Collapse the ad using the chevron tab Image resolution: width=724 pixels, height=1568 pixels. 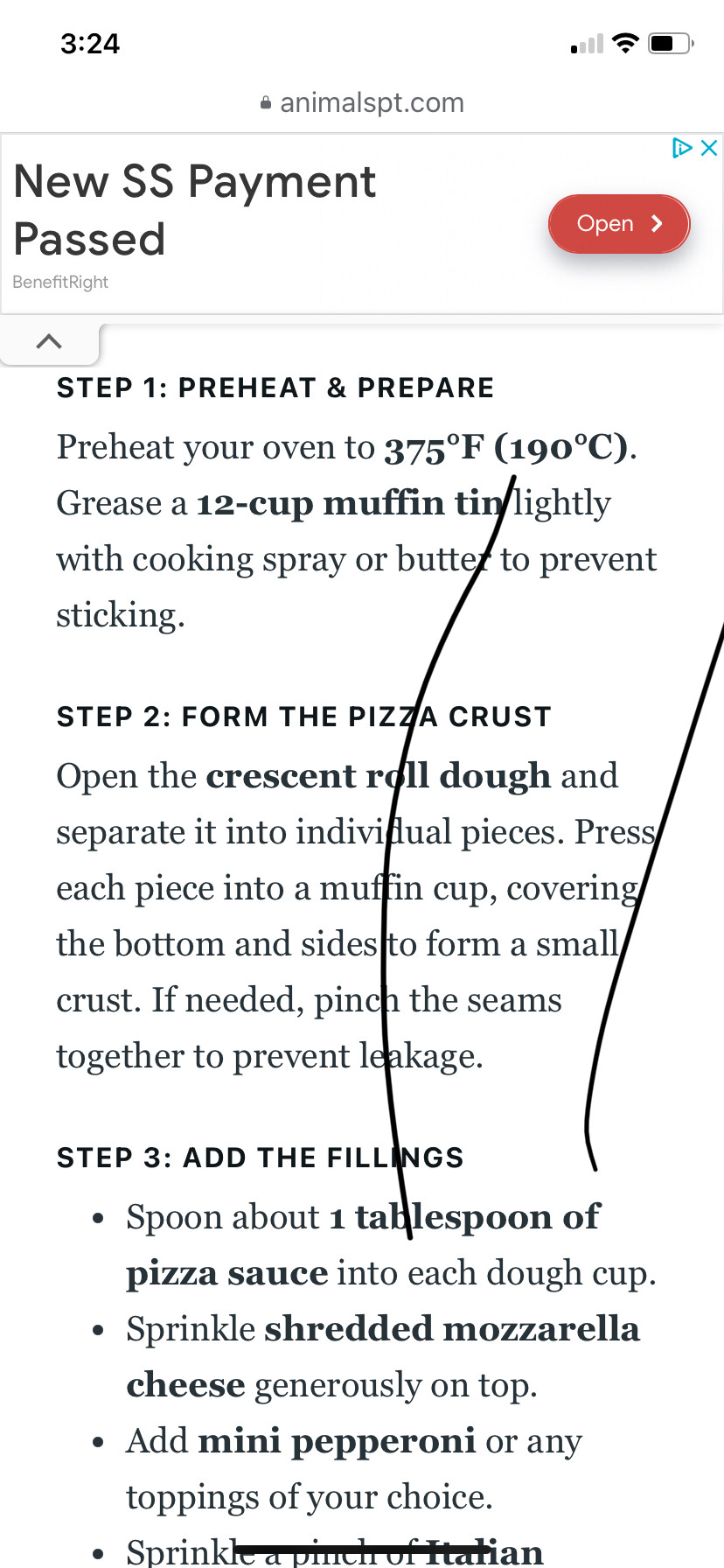tap(50, 342)
